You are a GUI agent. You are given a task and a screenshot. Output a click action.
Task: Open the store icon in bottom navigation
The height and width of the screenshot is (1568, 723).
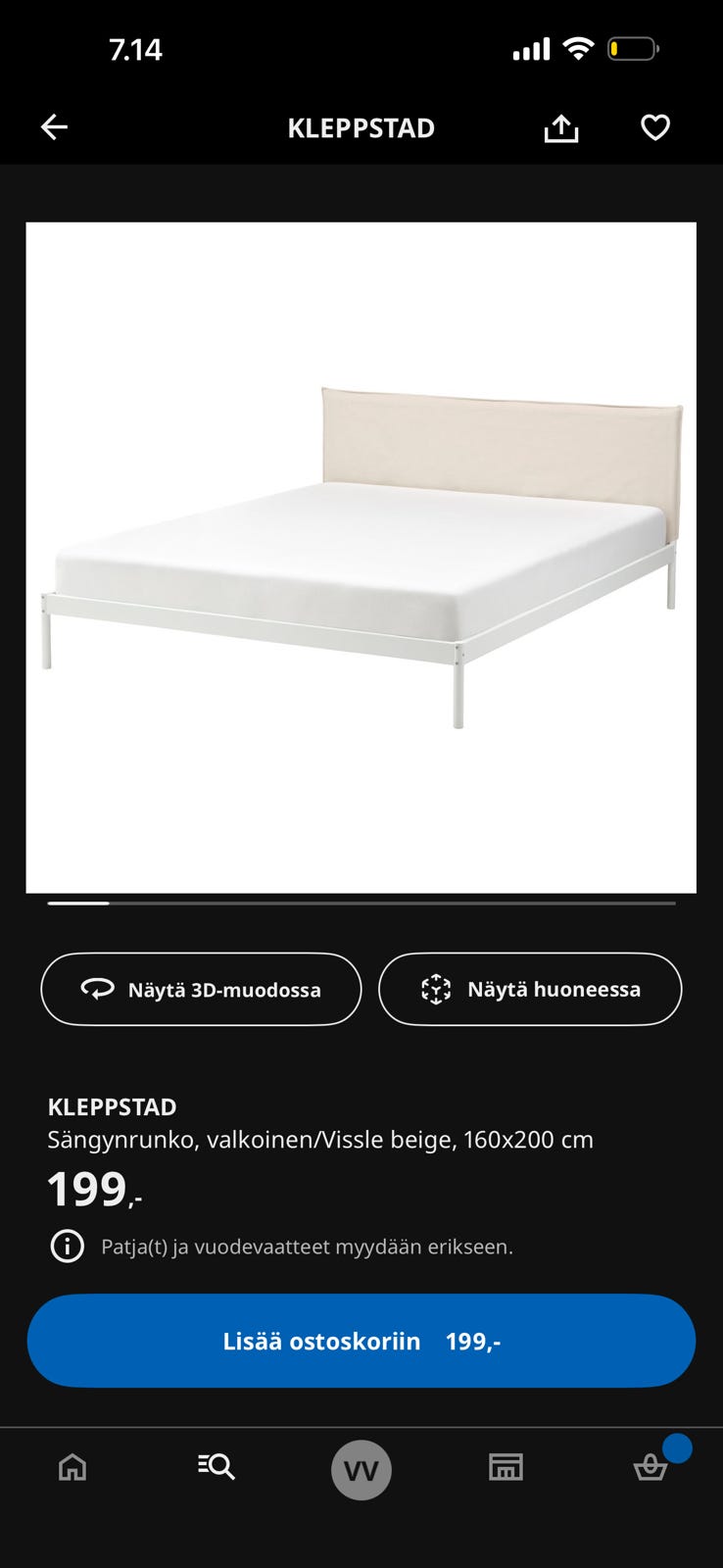pyautogui.click(x=506, y=1467)
